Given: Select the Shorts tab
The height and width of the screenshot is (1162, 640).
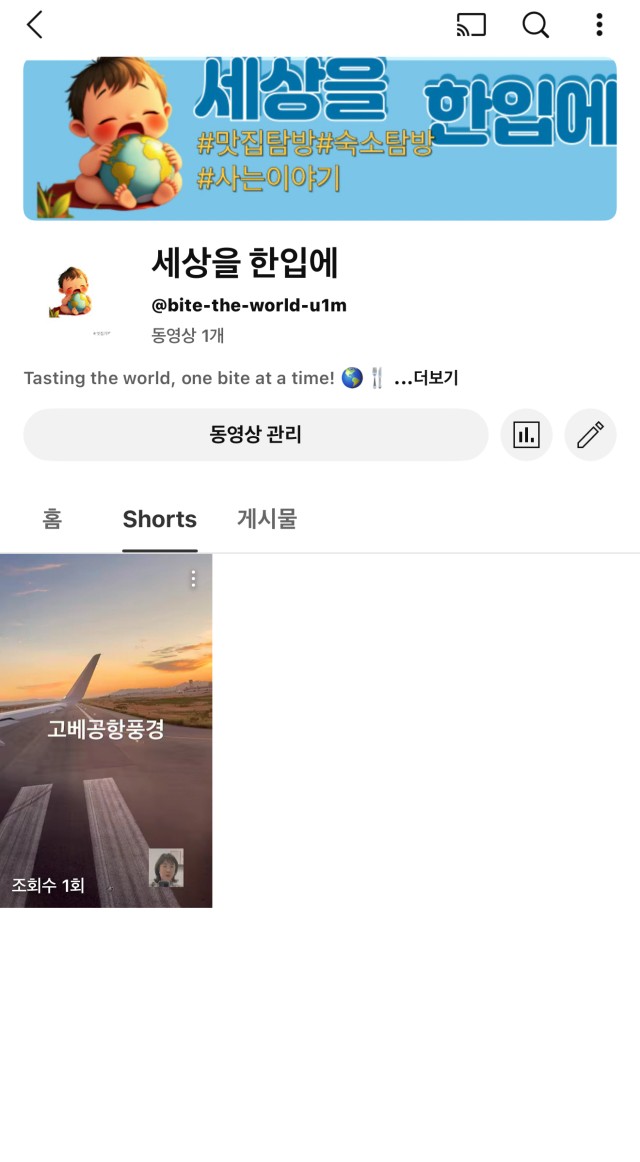Looking at the screenshot, I should [159, 519].
